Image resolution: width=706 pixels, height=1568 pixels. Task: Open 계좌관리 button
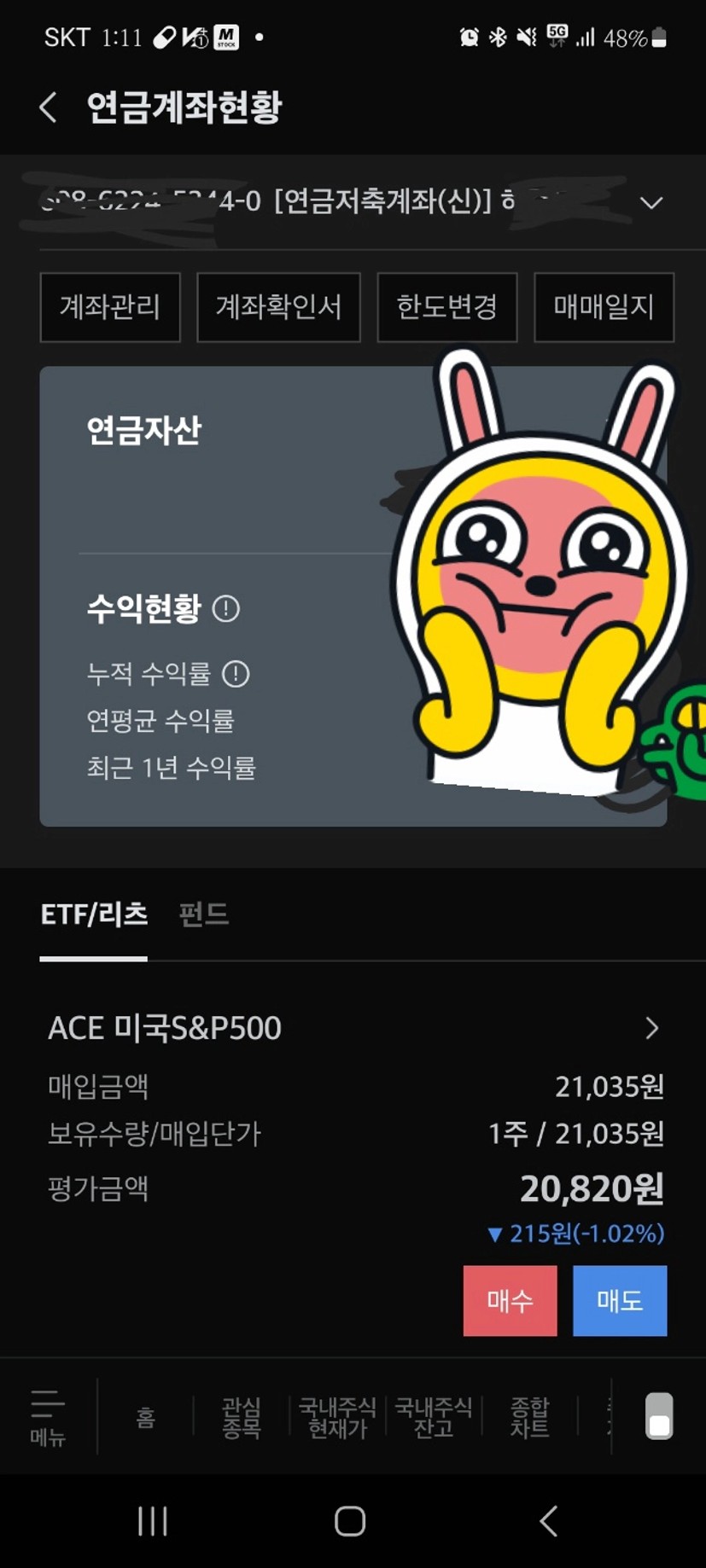tap(110, 307)
